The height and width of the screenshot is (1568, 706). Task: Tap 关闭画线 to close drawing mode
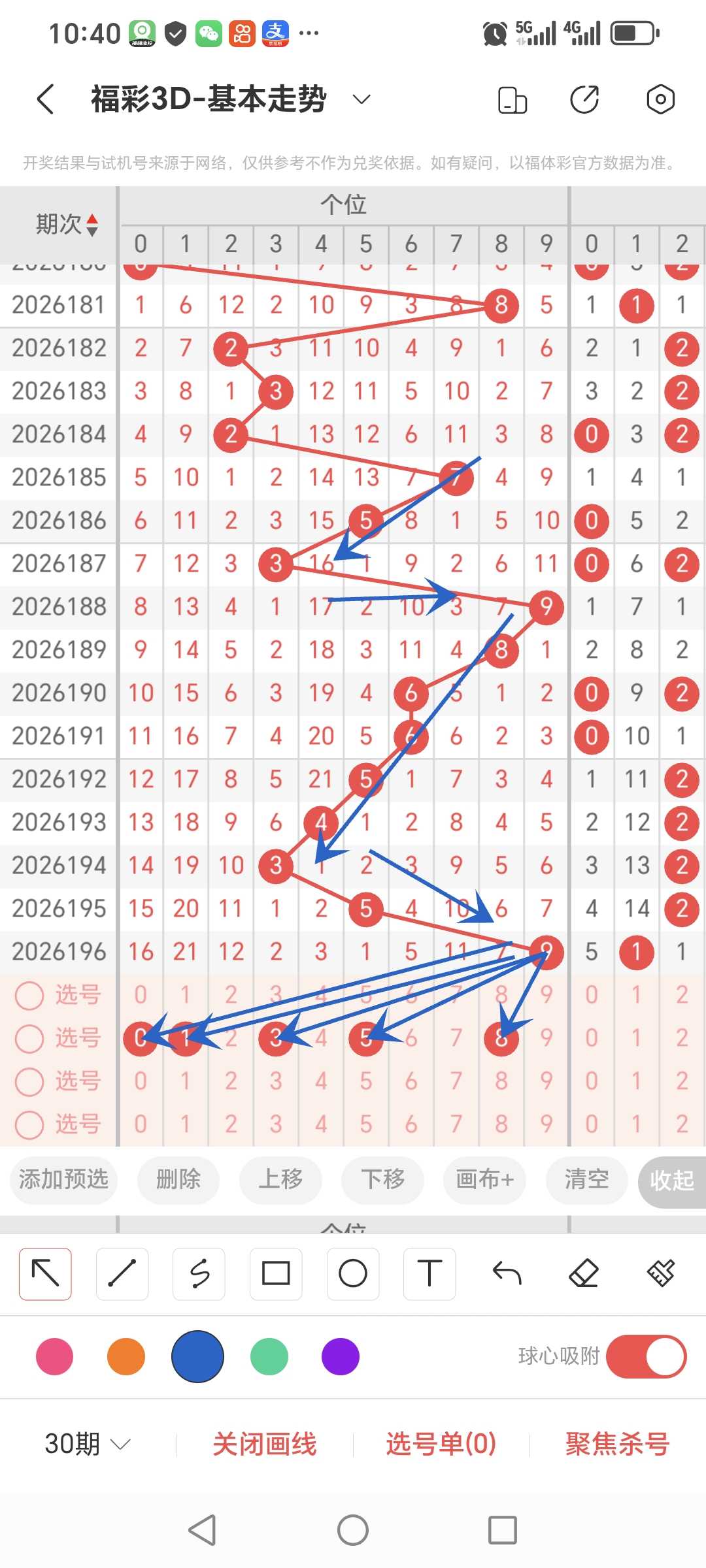(x=265, y=1444)
